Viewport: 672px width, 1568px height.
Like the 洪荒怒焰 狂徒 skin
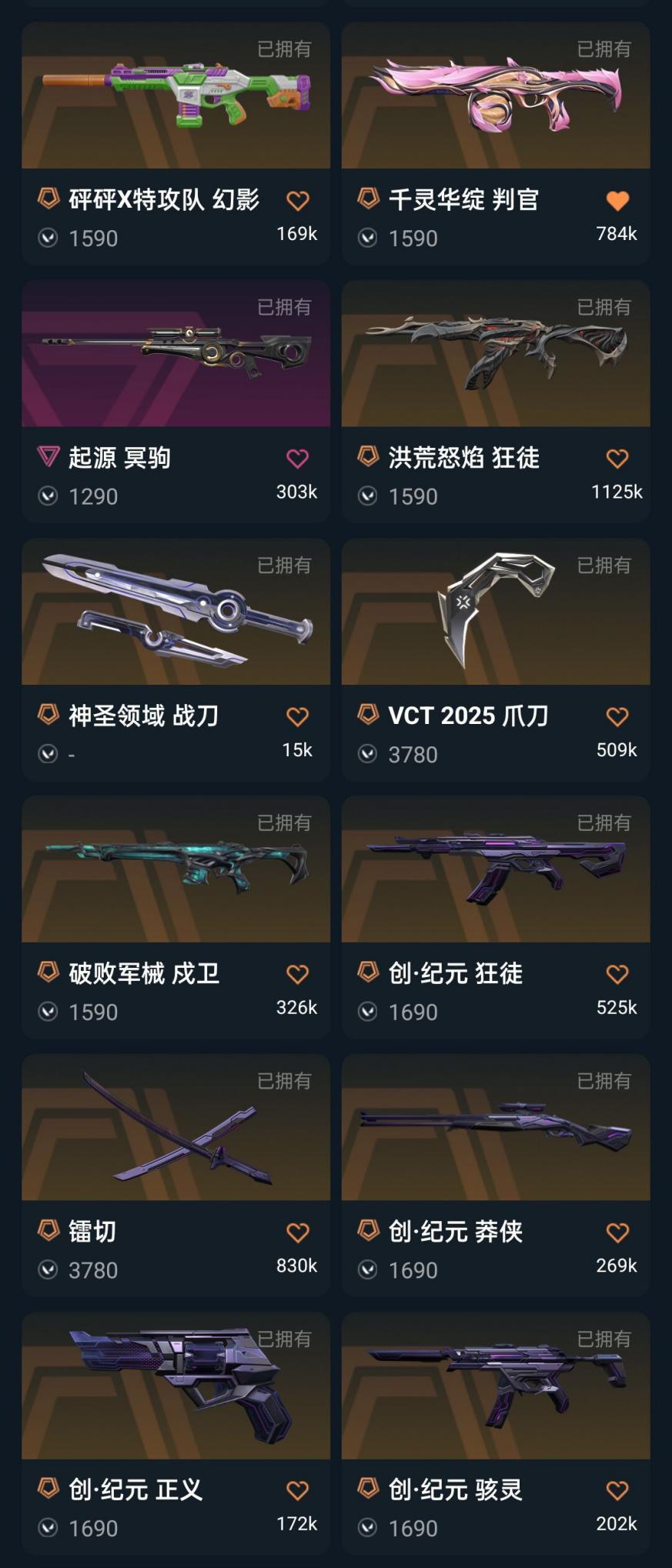coord(617,459)
